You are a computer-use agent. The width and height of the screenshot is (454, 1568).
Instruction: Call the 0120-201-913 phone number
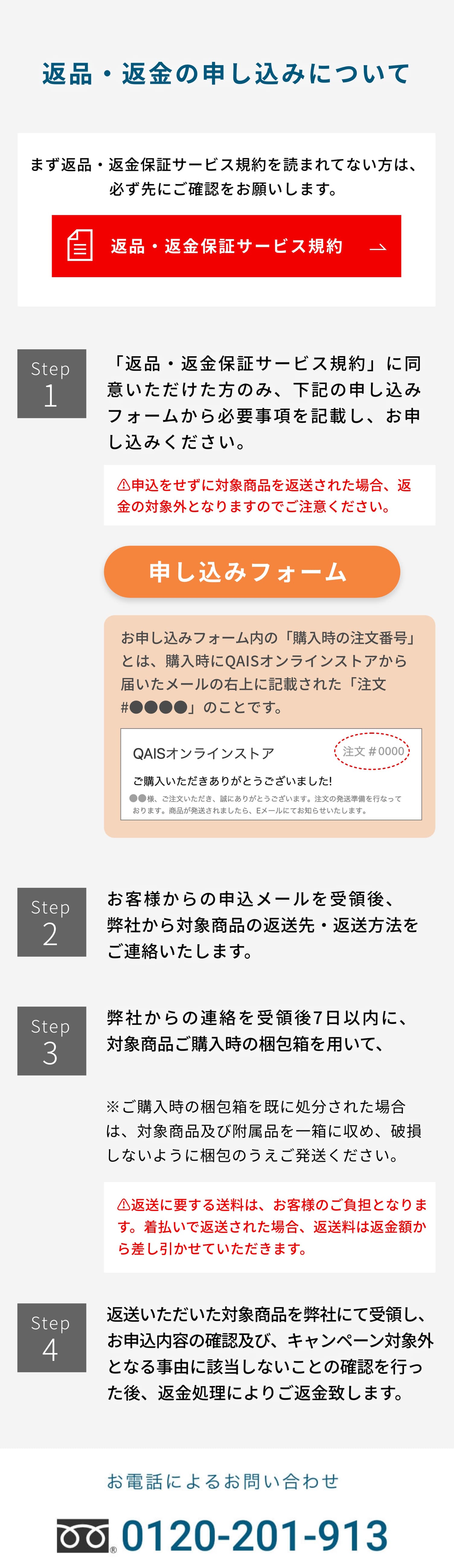[x=254, y=1535]
